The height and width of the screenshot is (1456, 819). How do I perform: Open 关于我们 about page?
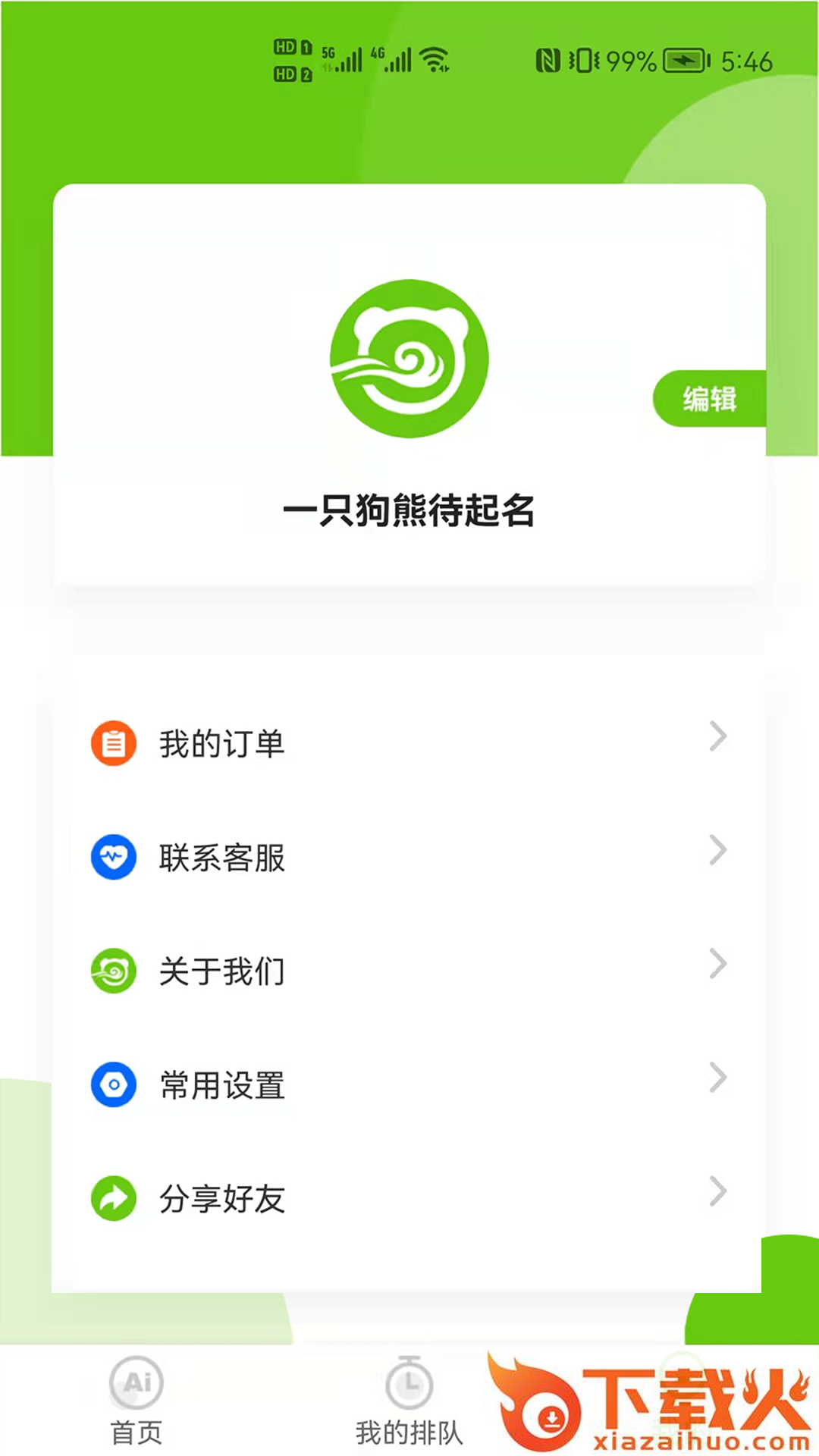coord(409,971)
